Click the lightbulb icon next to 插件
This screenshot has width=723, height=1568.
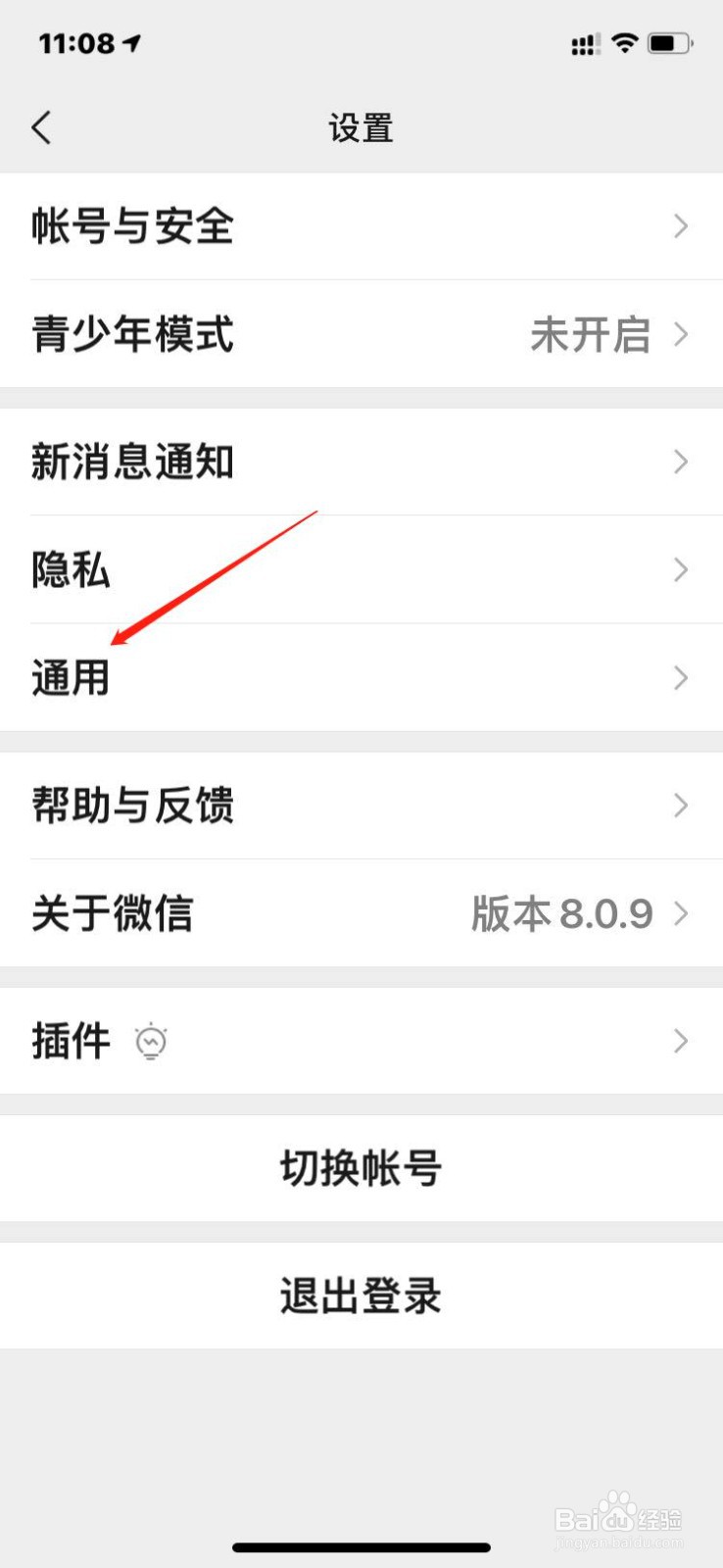(x=151, y=1042)
